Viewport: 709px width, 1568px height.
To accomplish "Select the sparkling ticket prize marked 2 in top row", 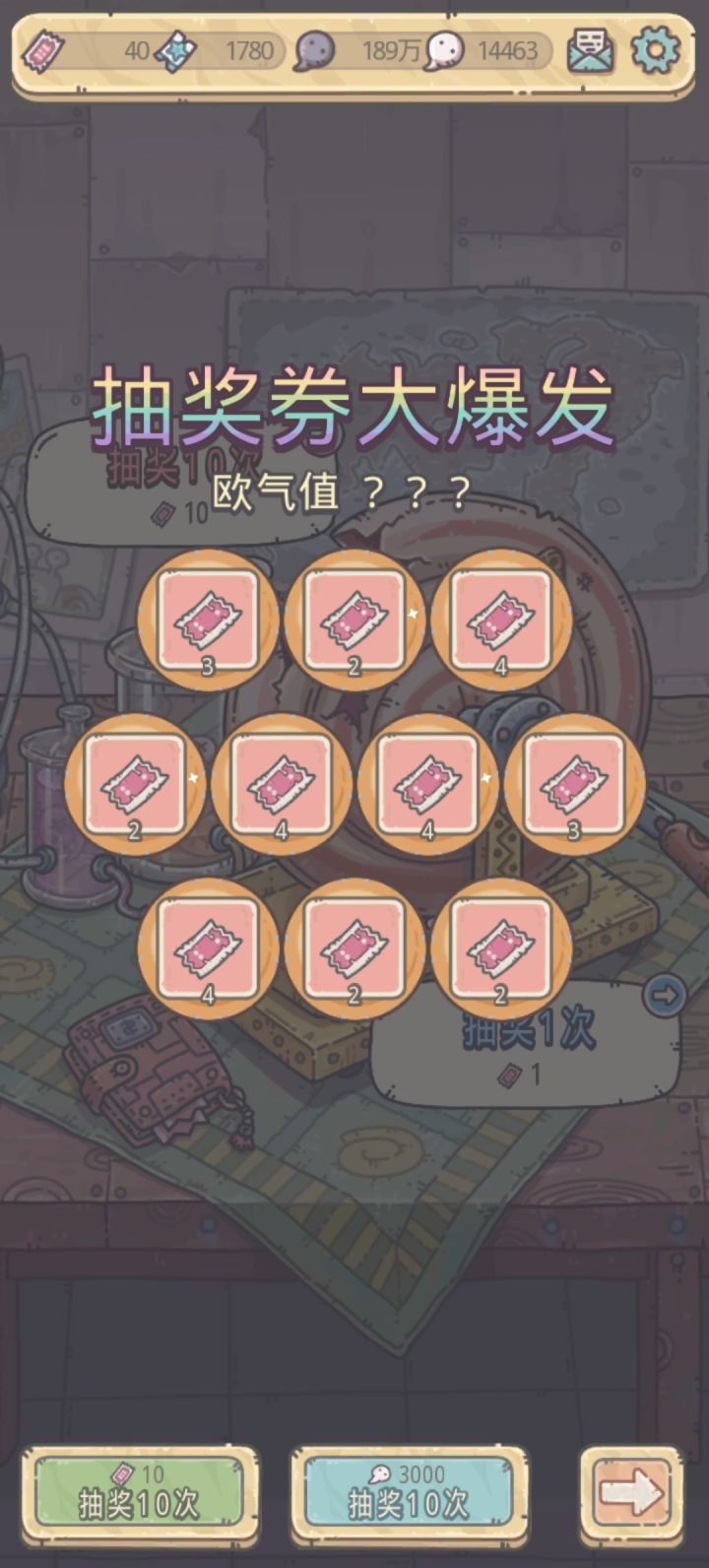I will 353,619.
